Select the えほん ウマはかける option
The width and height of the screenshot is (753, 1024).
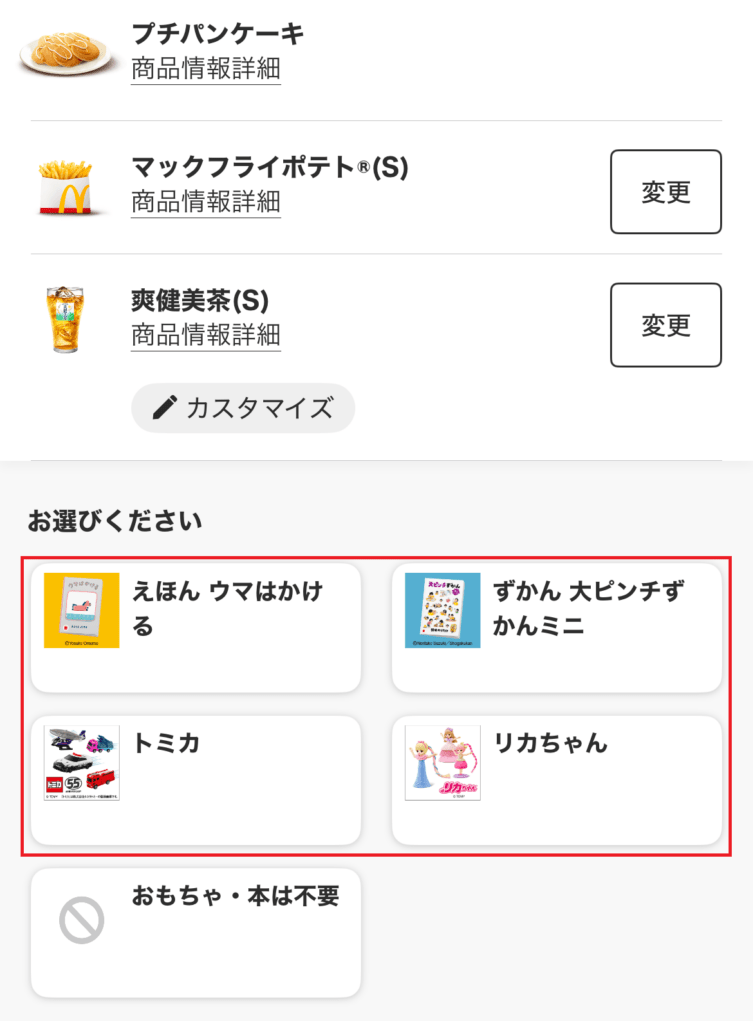click(196, 627)
